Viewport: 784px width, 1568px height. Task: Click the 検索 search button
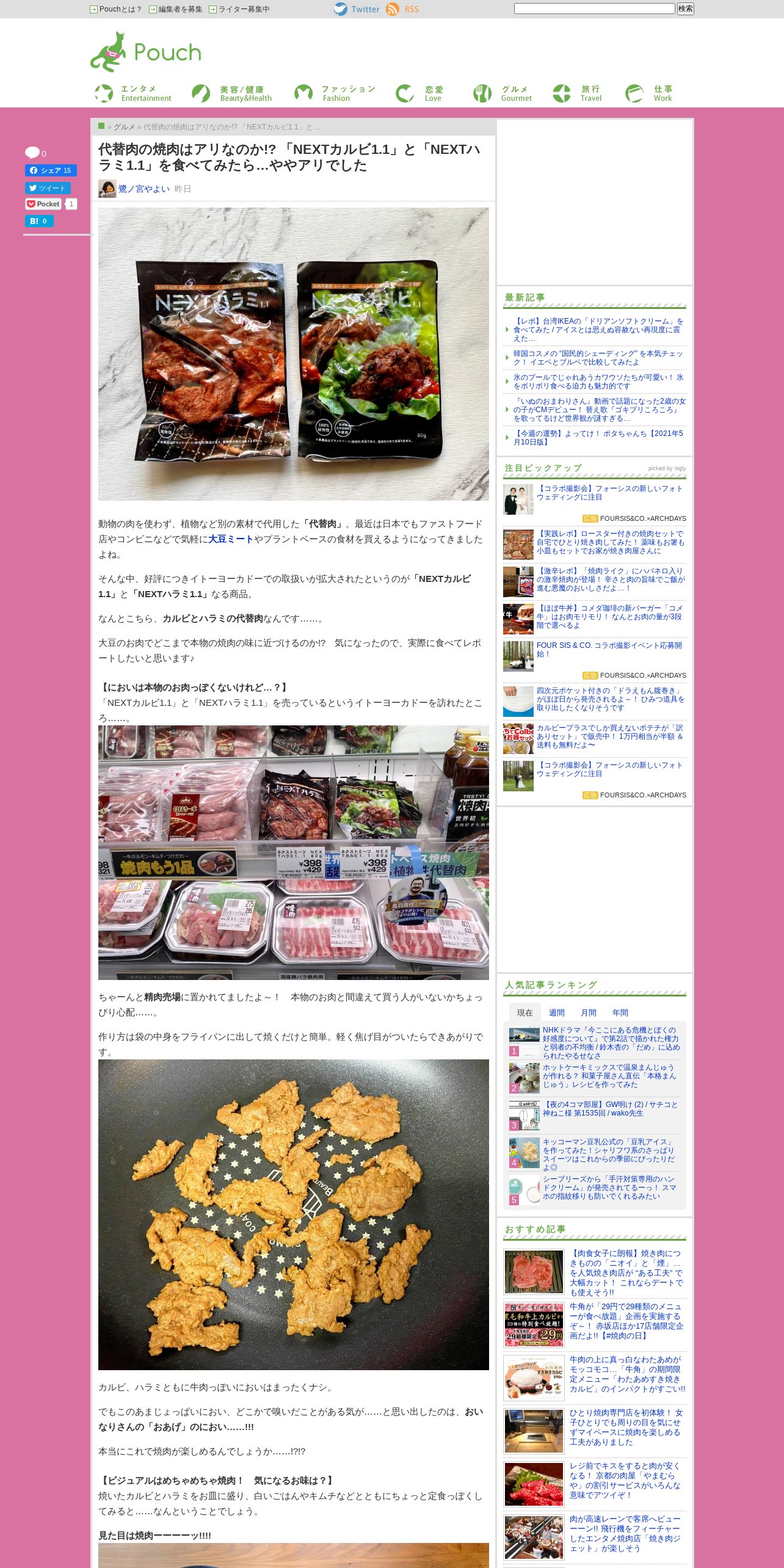pos(685,9)
